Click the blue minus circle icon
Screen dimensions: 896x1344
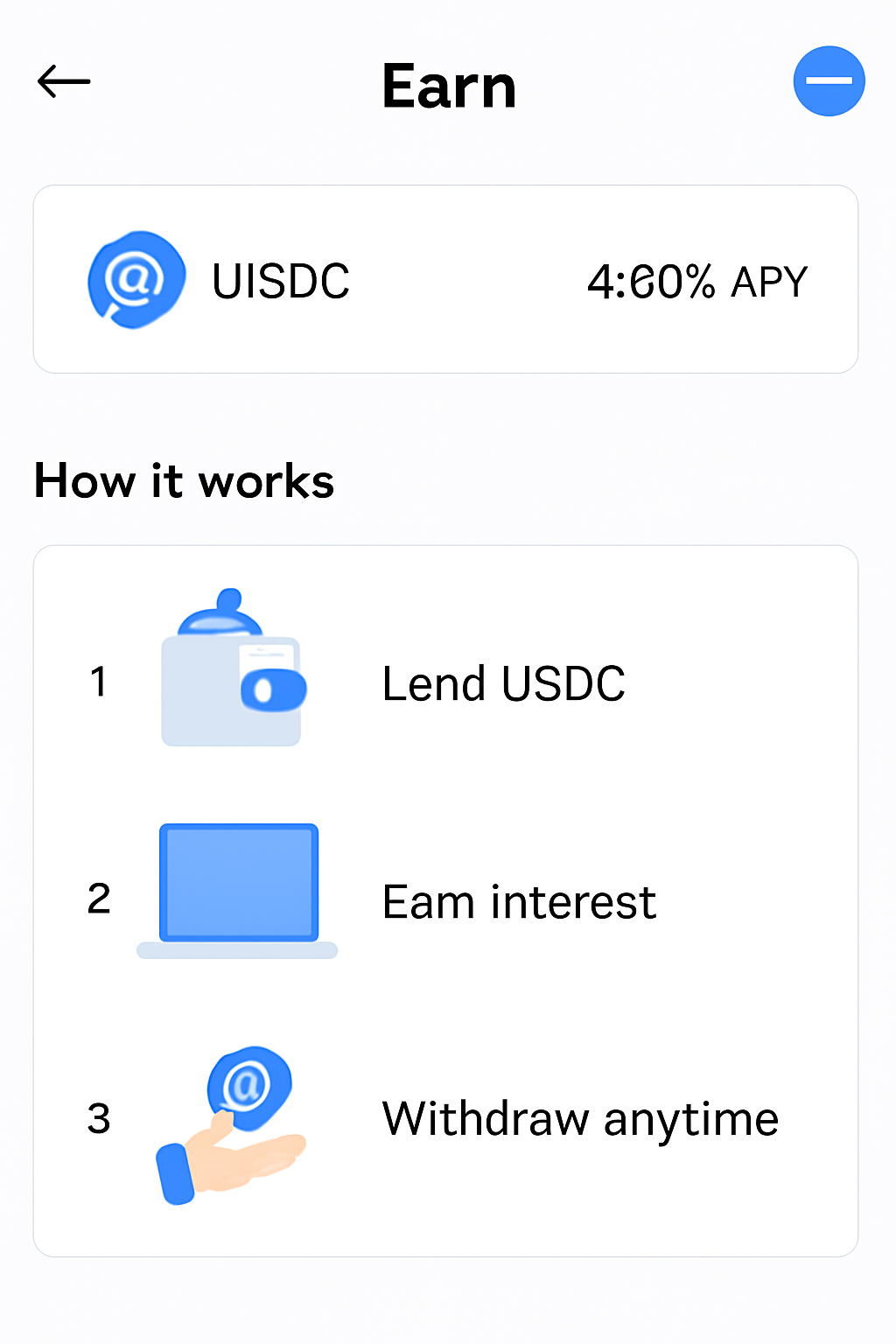coord(828,80)
